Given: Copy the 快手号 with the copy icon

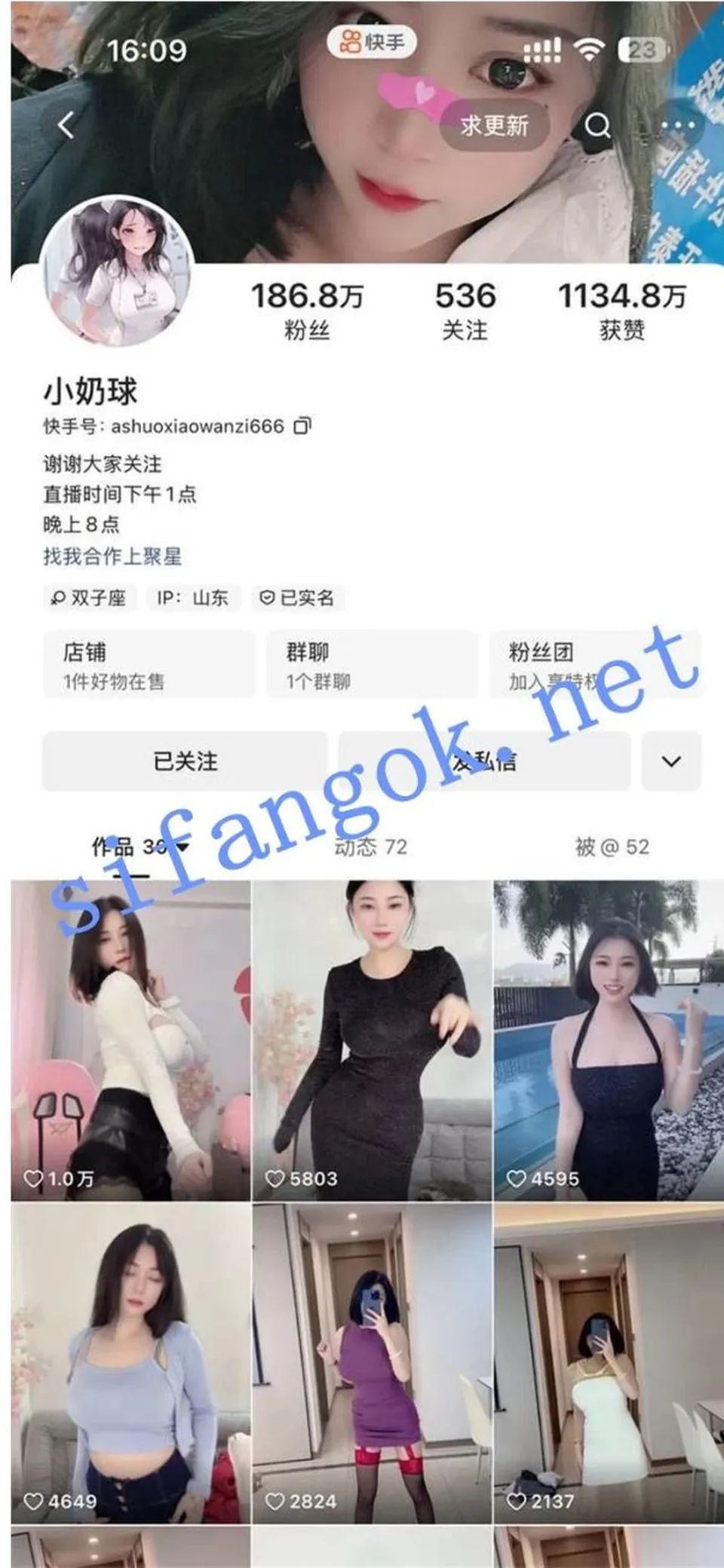Looking at the screenshot, I should pos(302,426).
